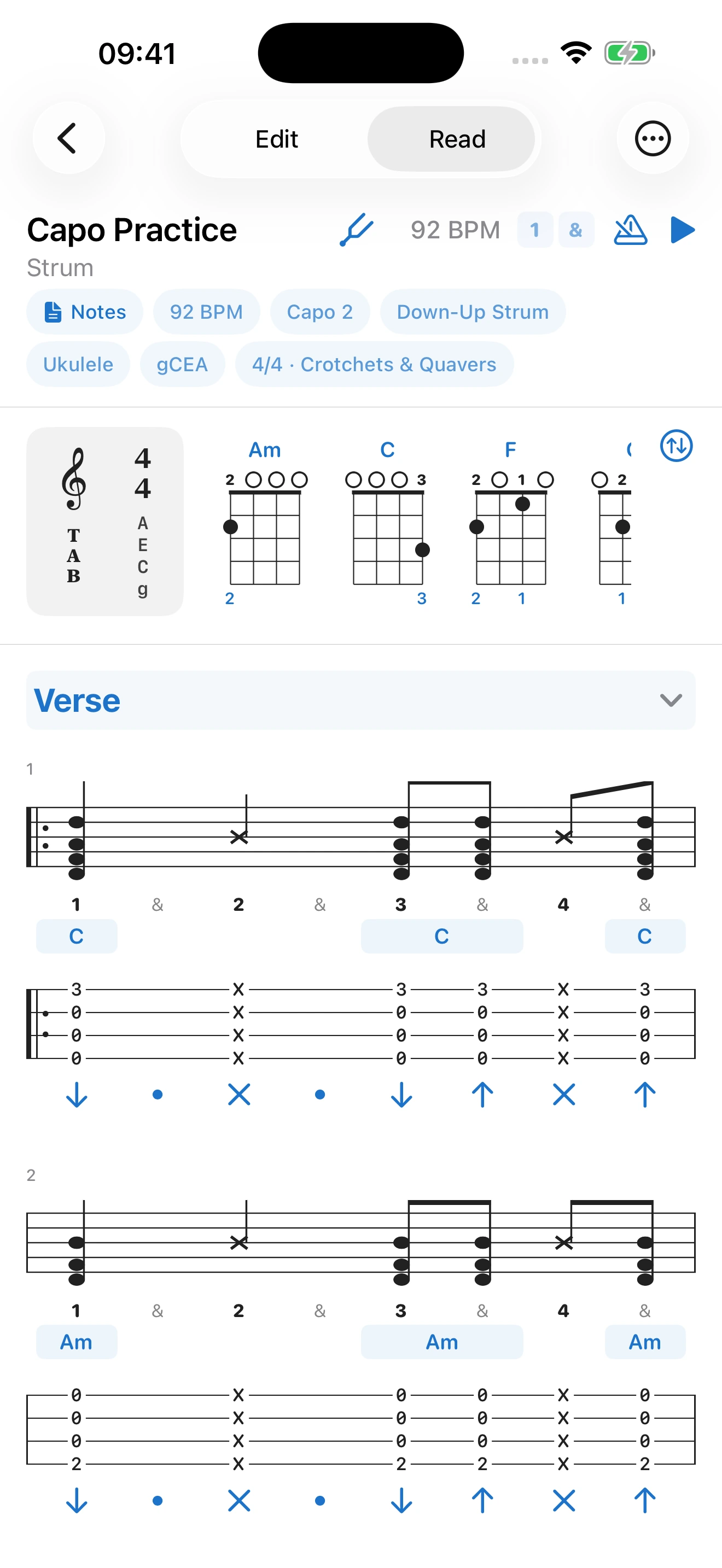Viewport: 722px width, 1568px height.
Task: Open the Notes chip
Action: (85, 312)
